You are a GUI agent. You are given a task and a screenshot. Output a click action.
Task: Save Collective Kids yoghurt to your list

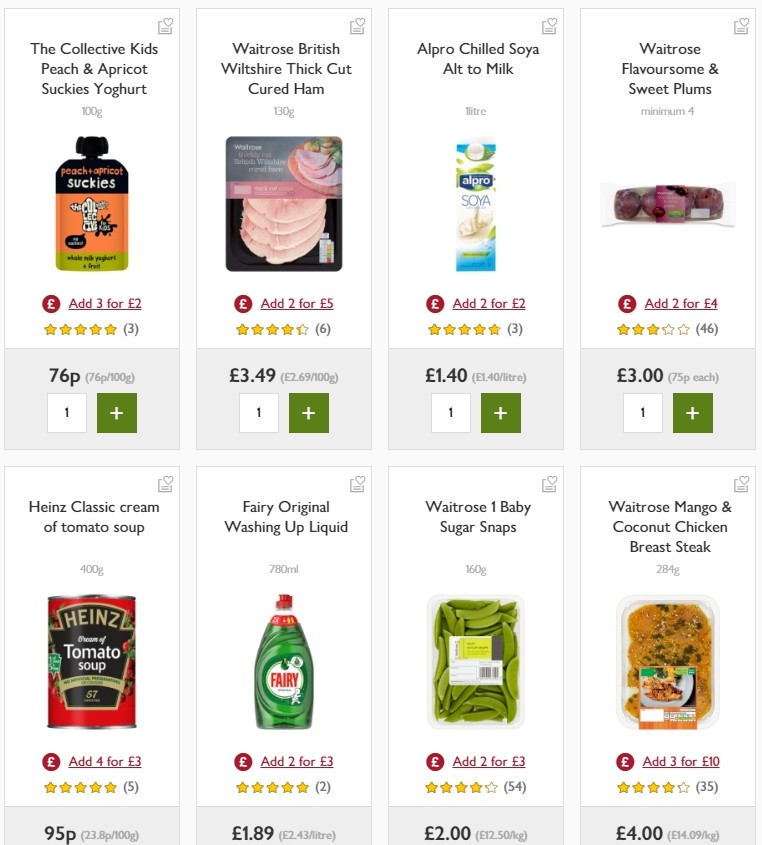pyautogui.click(x=165, y=26)
